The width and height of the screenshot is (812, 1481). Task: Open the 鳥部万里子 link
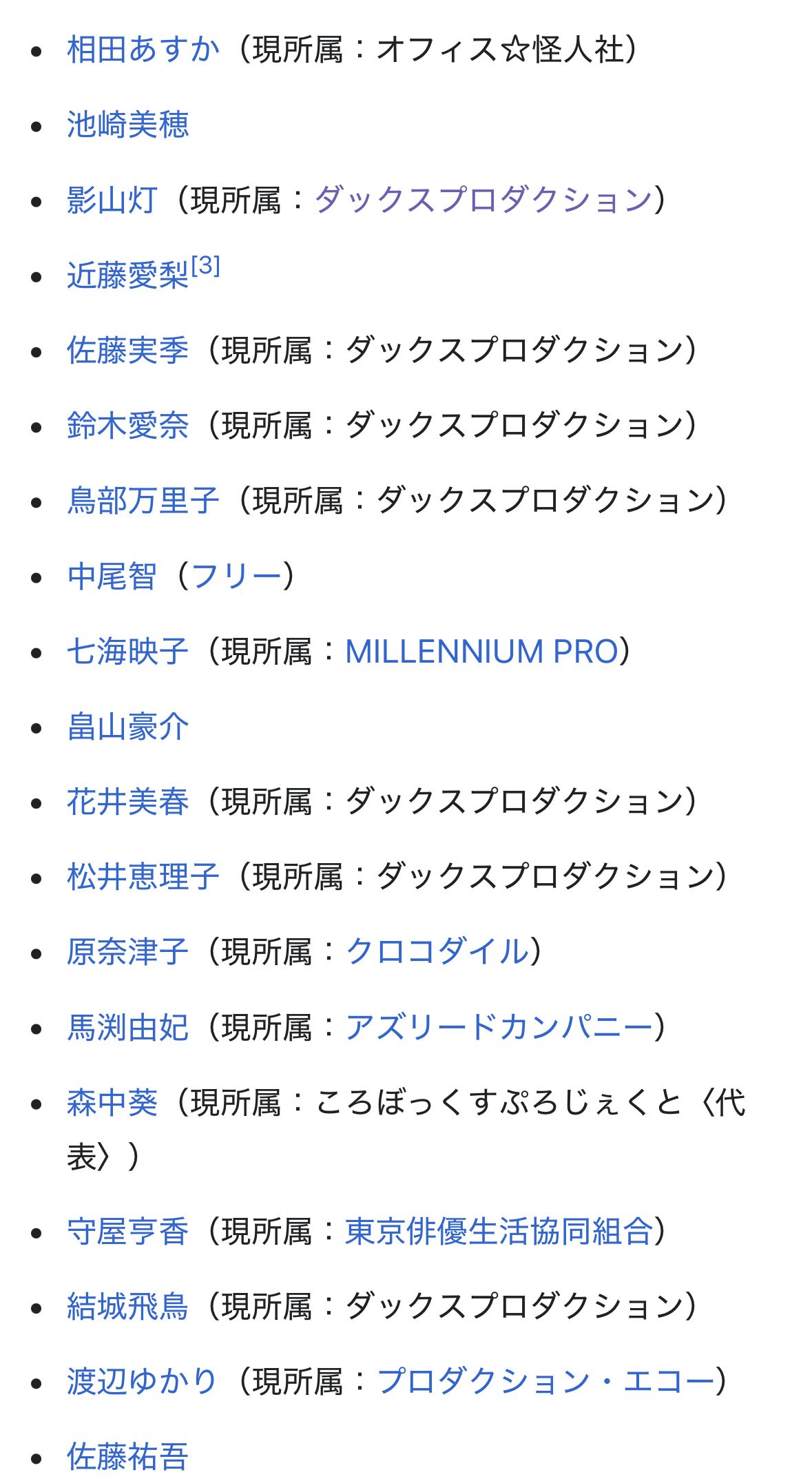[143, 500]
